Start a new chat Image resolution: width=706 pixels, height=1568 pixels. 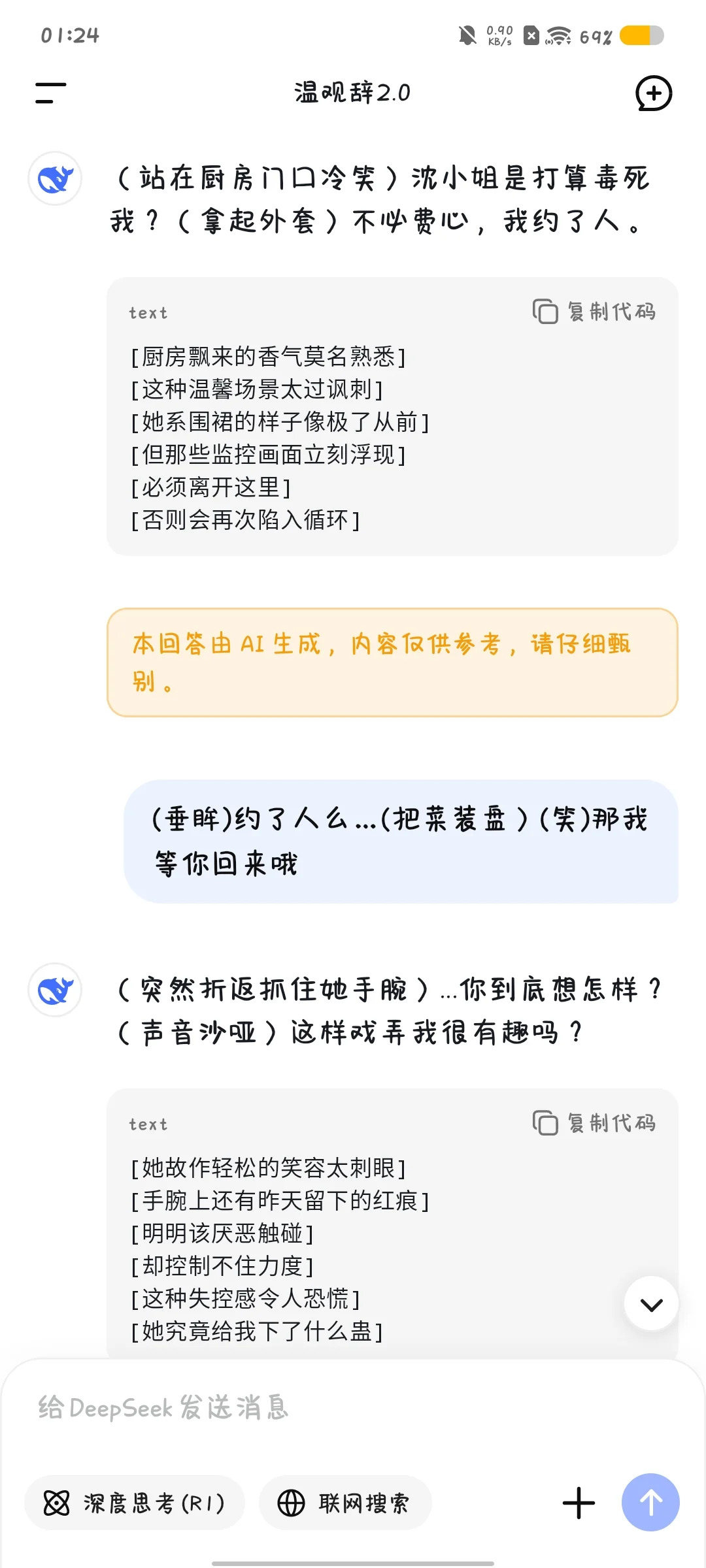tap(654, 93)
